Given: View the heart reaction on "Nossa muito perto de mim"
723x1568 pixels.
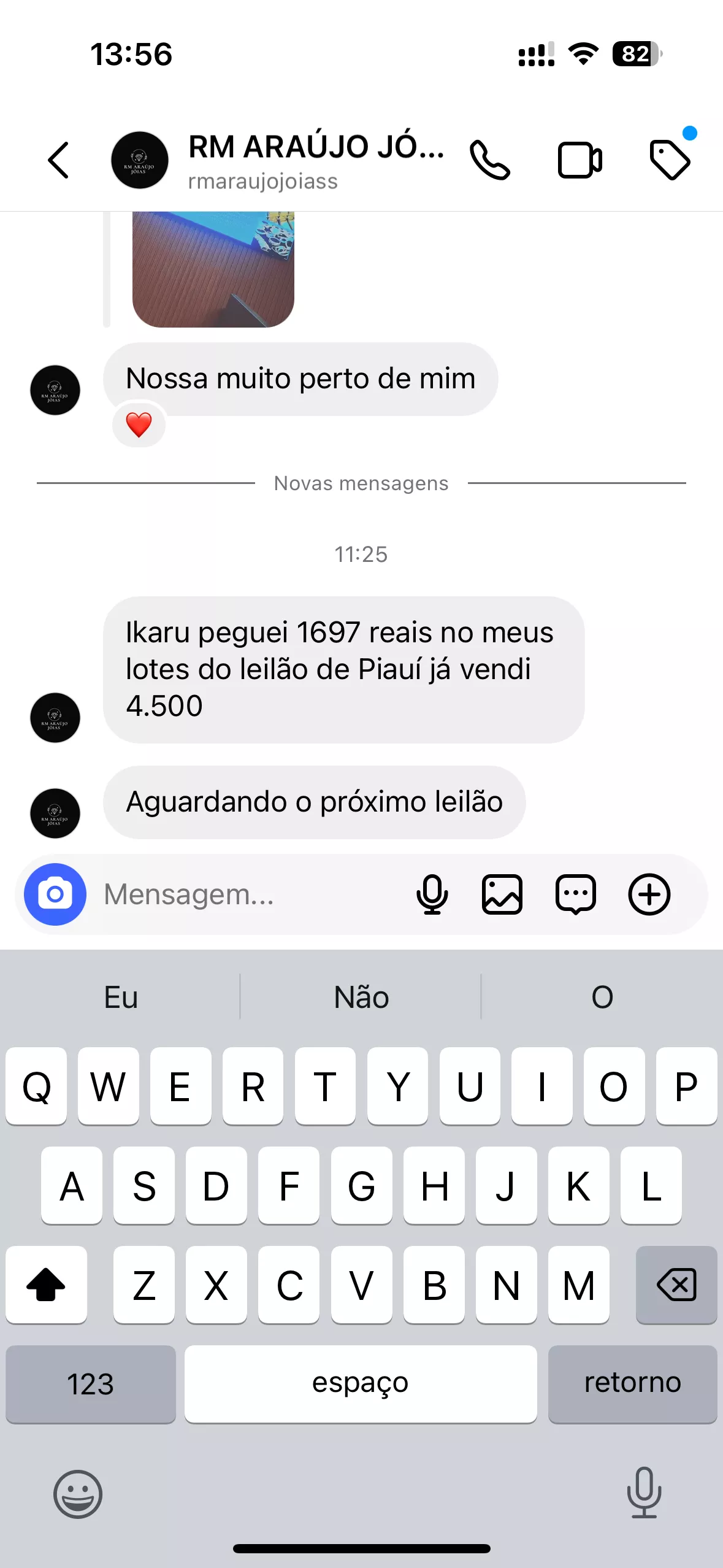Looking at the screenshot, I should 139,425.
